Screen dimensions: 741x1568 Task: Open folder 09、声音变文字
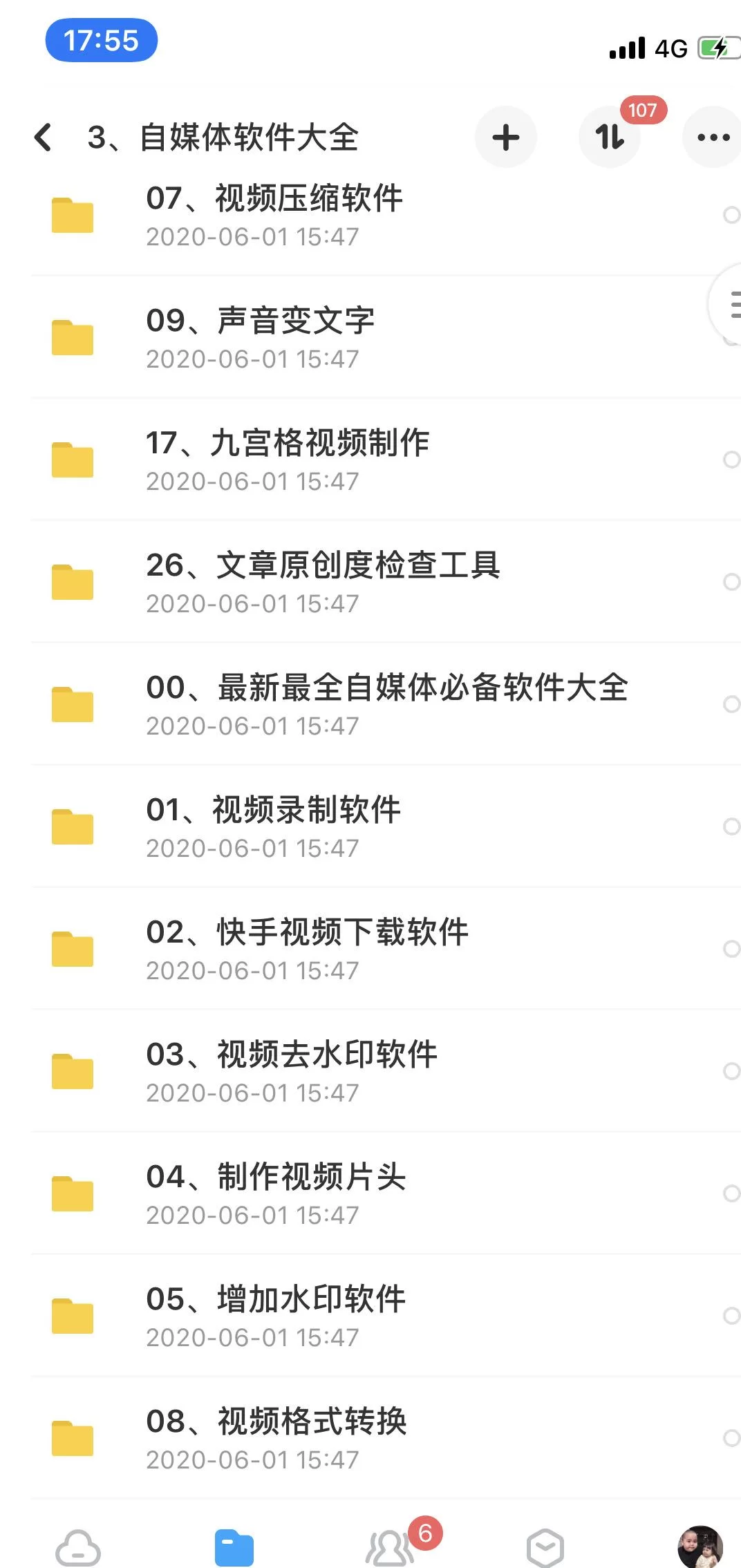pyautogui.click(x=260, y=337)
